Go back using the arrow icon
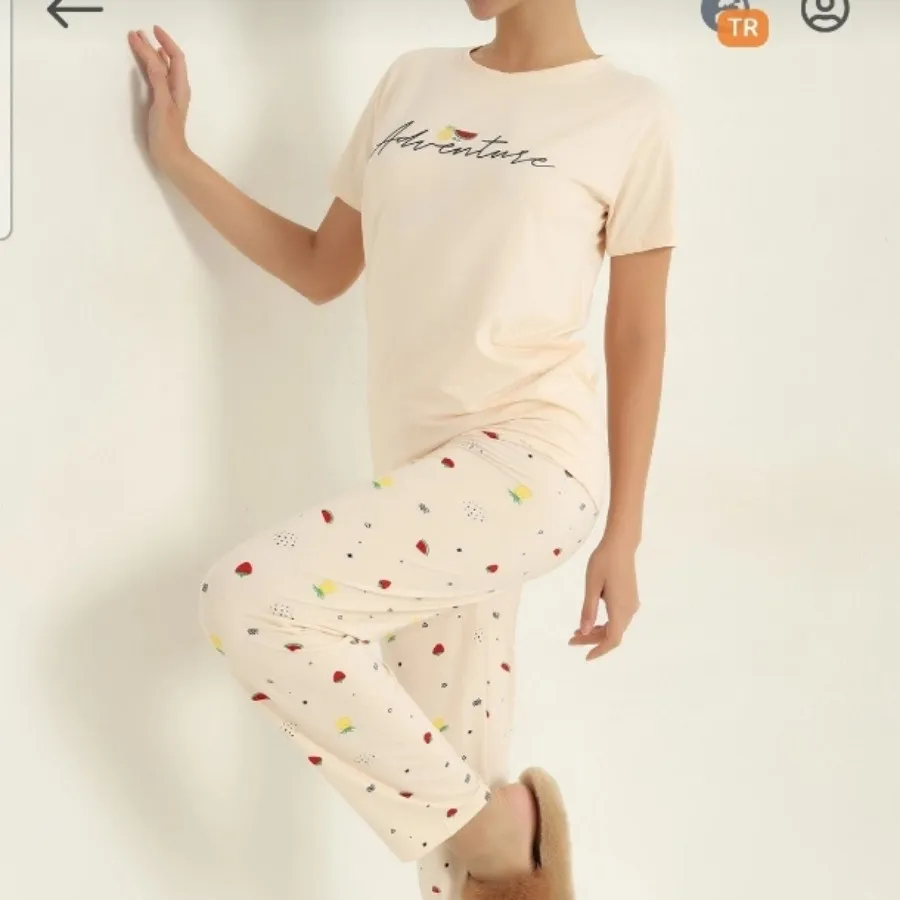The width and height of the screenshot is (900, 900). tap(74, 12)
